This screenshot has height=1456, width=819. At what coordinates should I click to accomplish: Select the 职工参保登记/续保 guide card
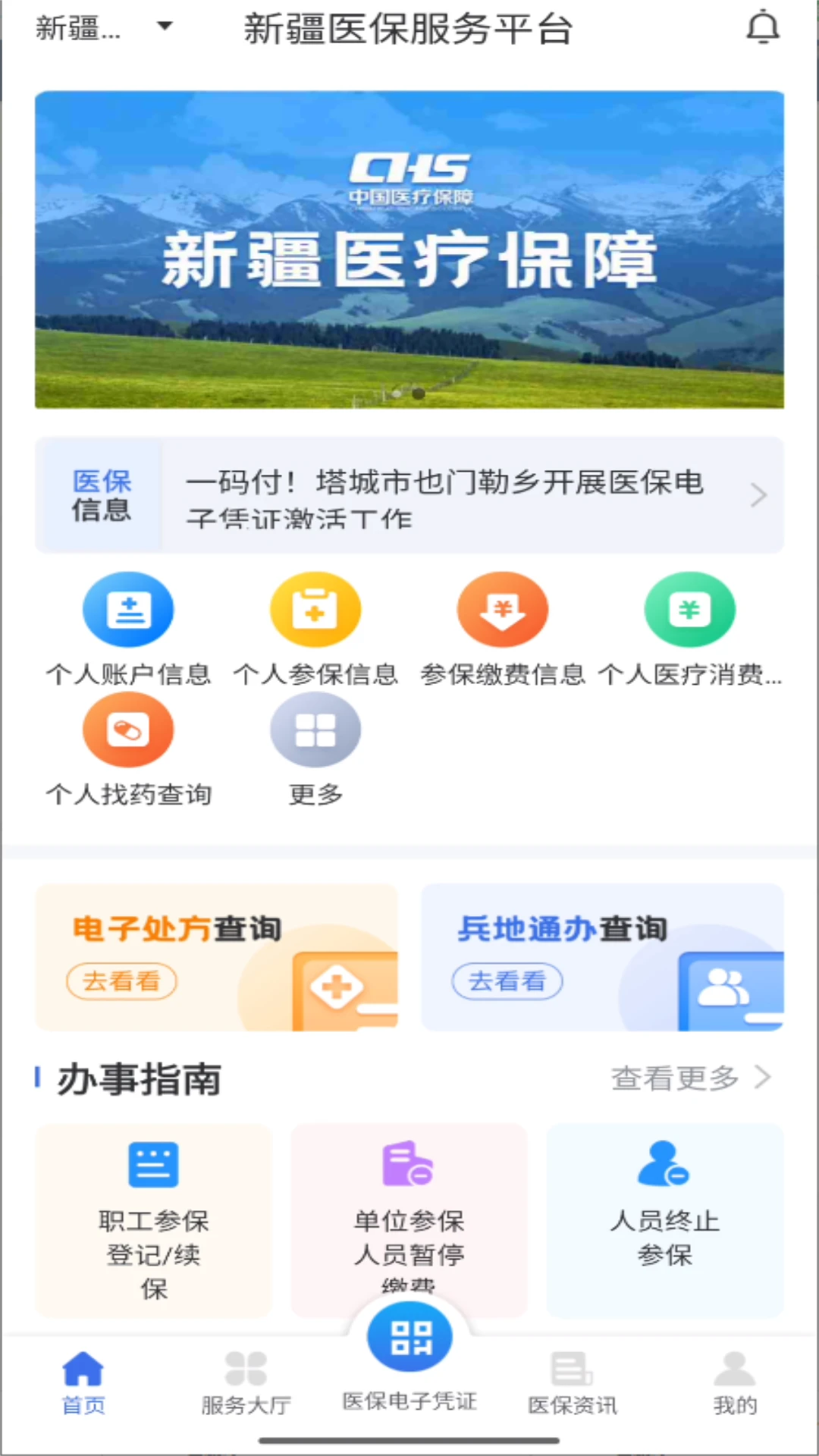154,1219
